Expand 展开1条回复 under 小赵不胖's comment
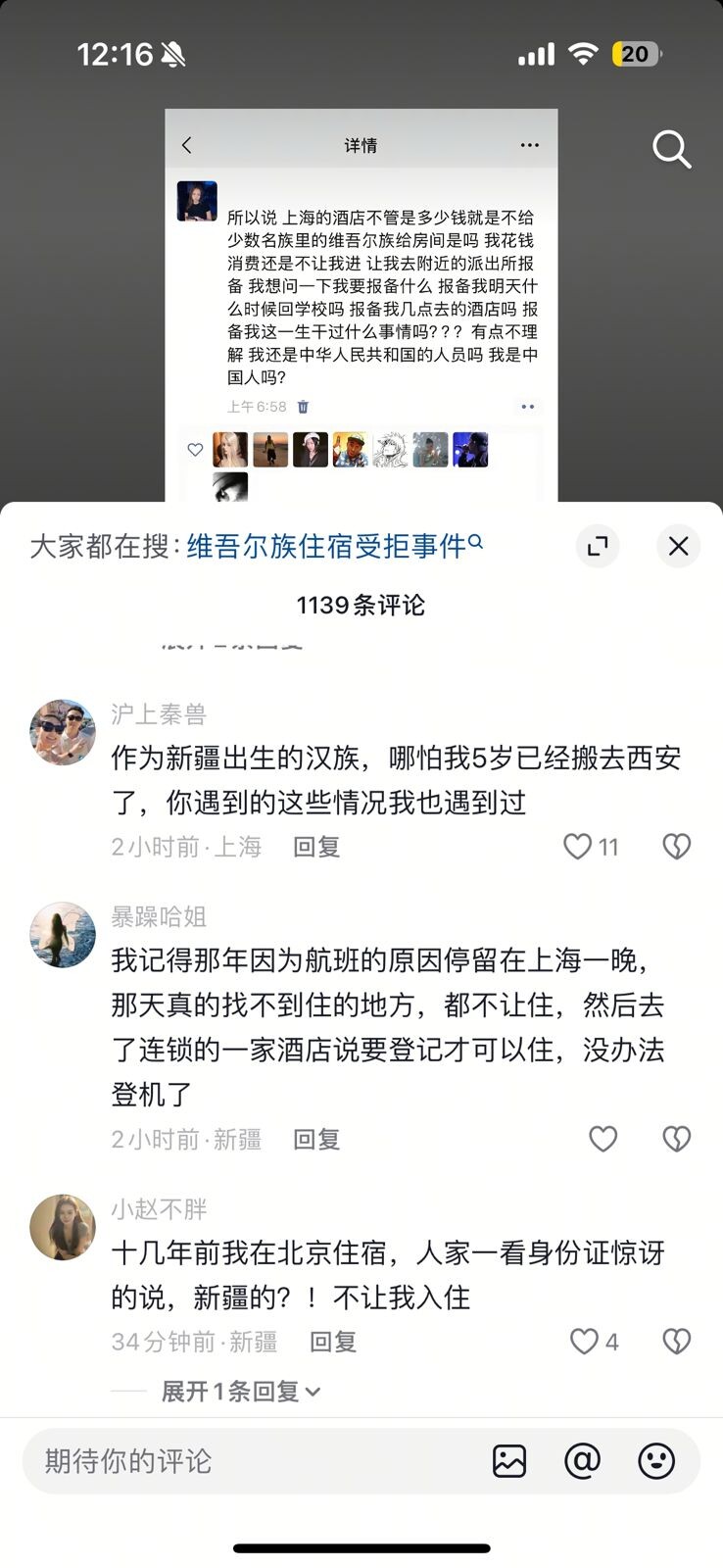723x1568 pixels. pyautogui.click(x=240, y=1392)
